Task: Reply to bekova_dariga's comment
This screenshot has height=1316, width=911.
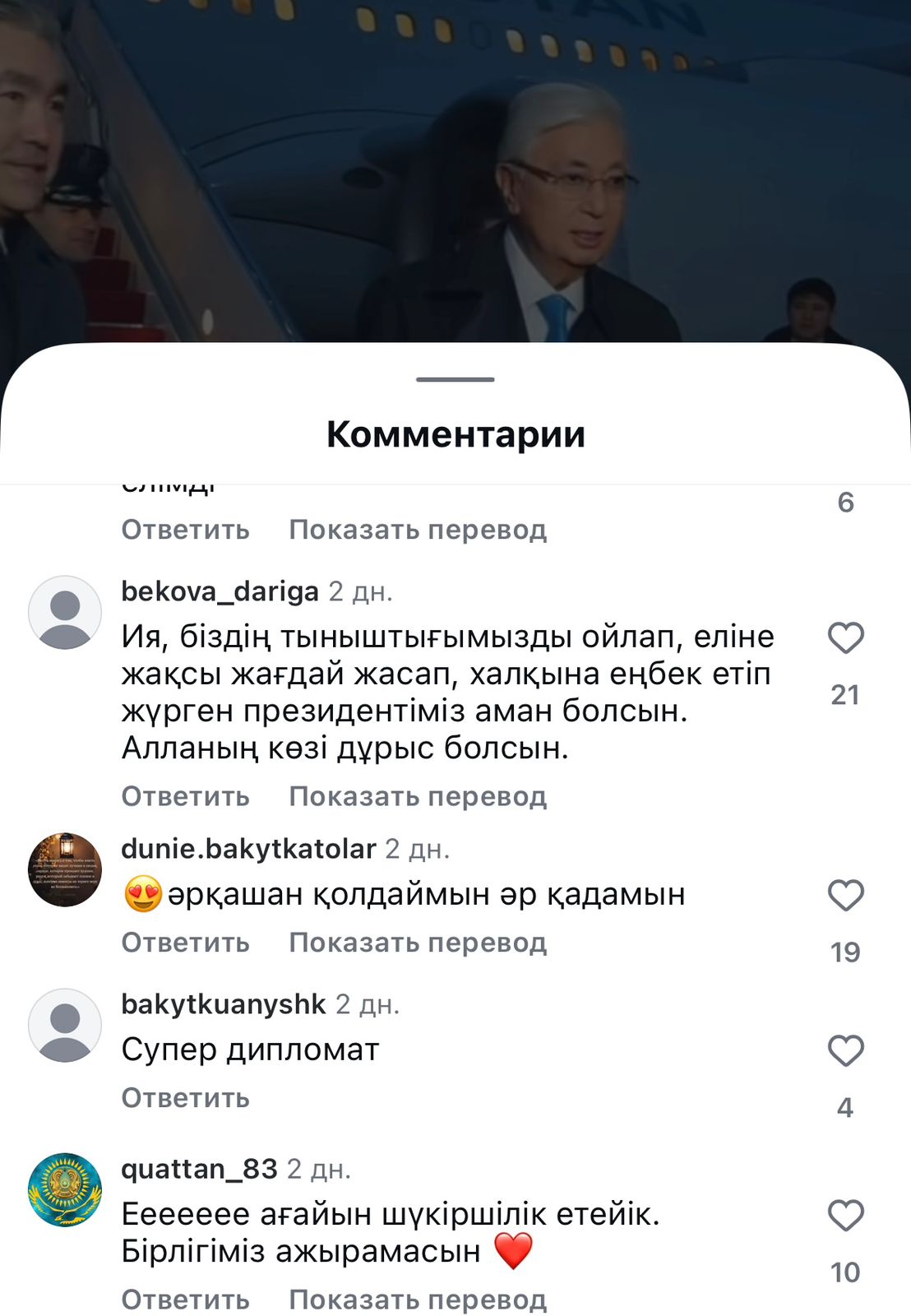Action: point(185,796)
